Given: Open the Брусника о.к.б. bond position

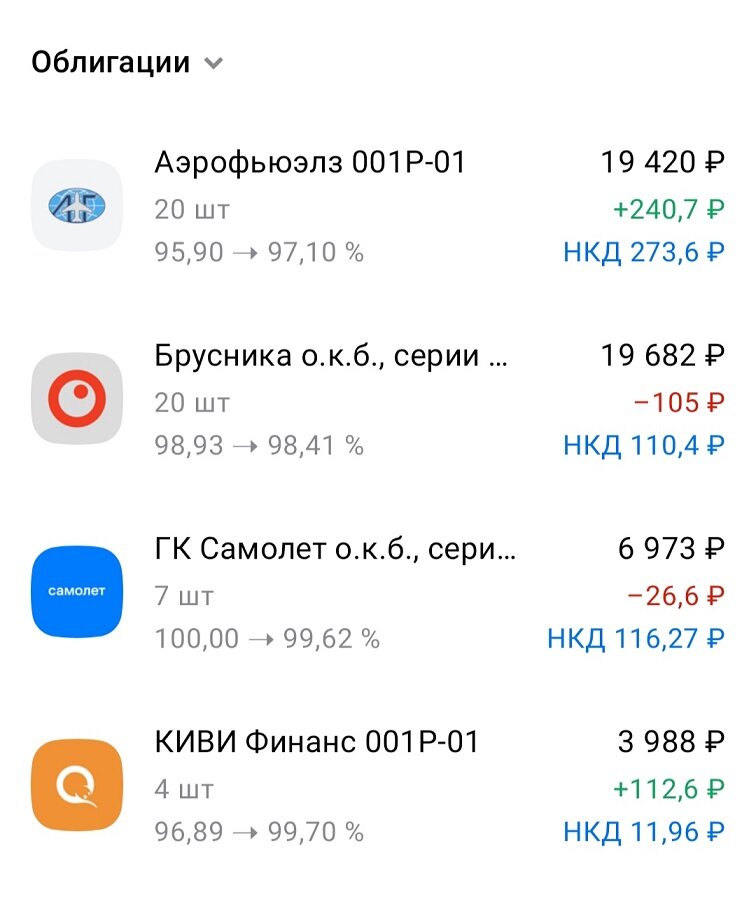Looking at the screenshot, I should coord(330,356).
